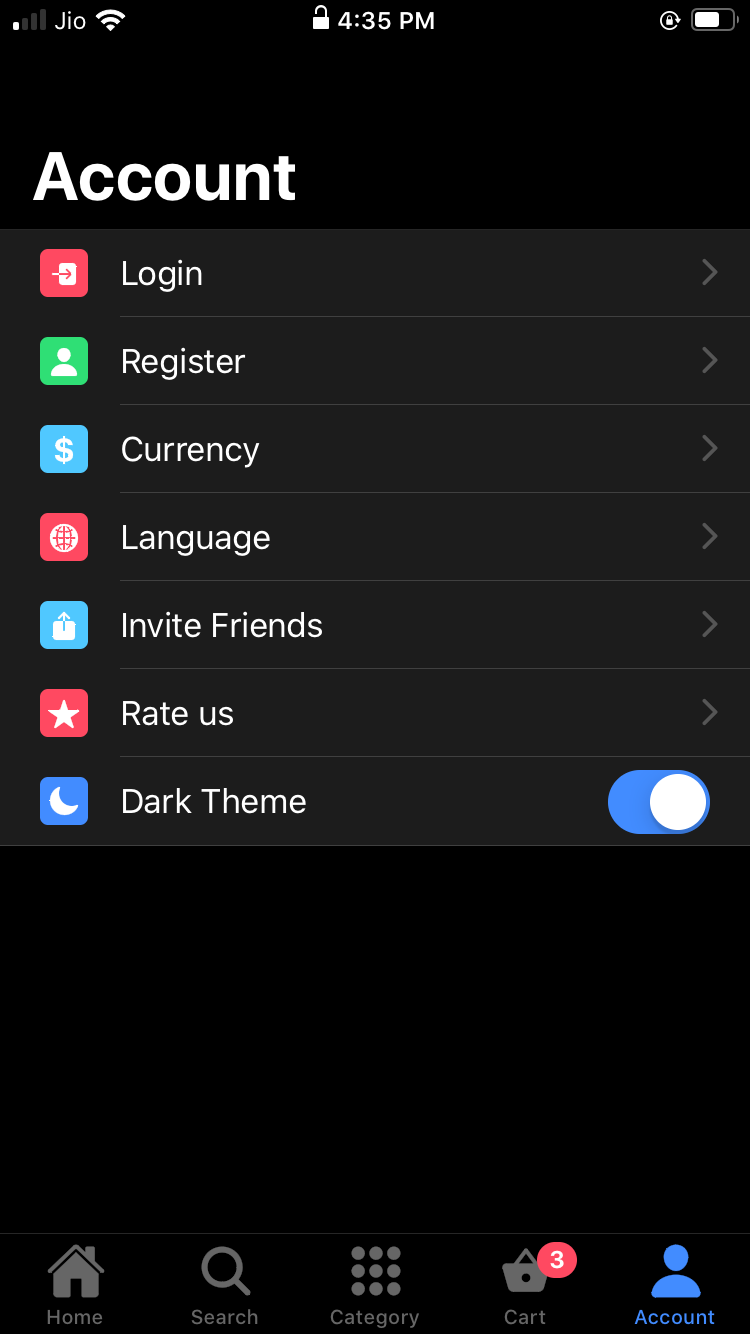
Task: Open the Register option
Action: click(375, 361)
